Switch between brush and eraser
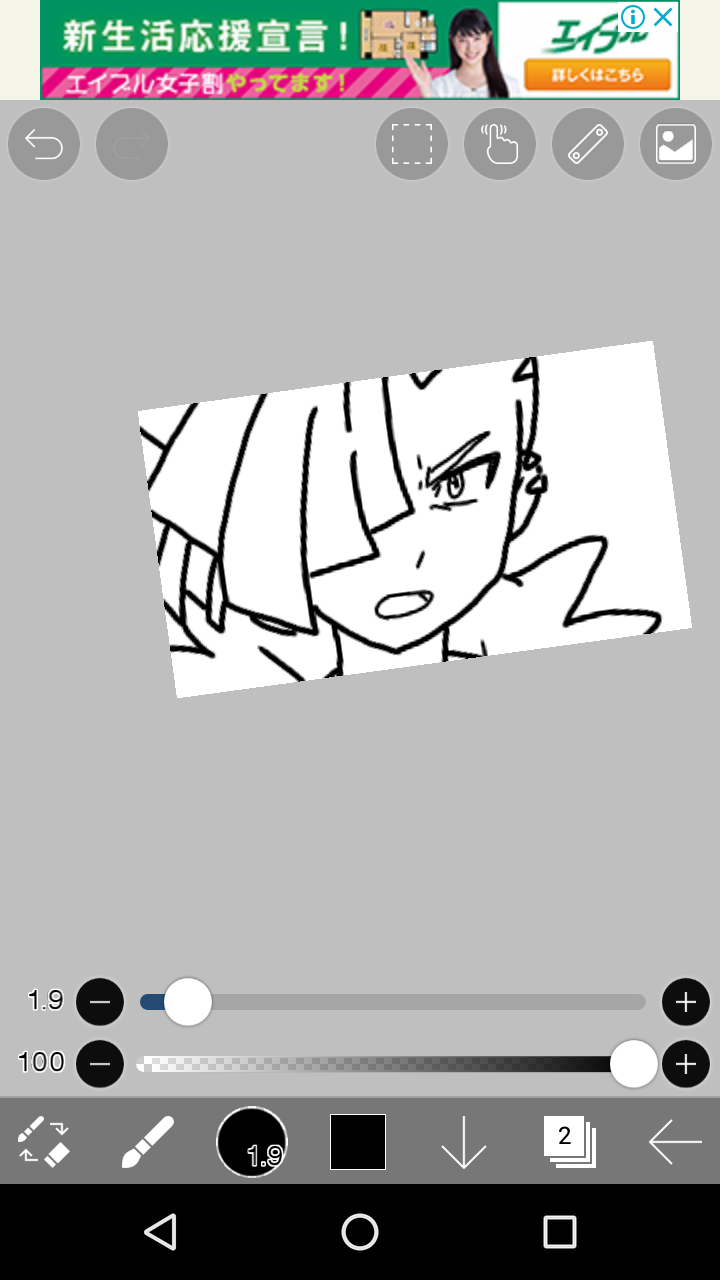The height and width of the screenshot is (1280, 720). (44, 1142)
